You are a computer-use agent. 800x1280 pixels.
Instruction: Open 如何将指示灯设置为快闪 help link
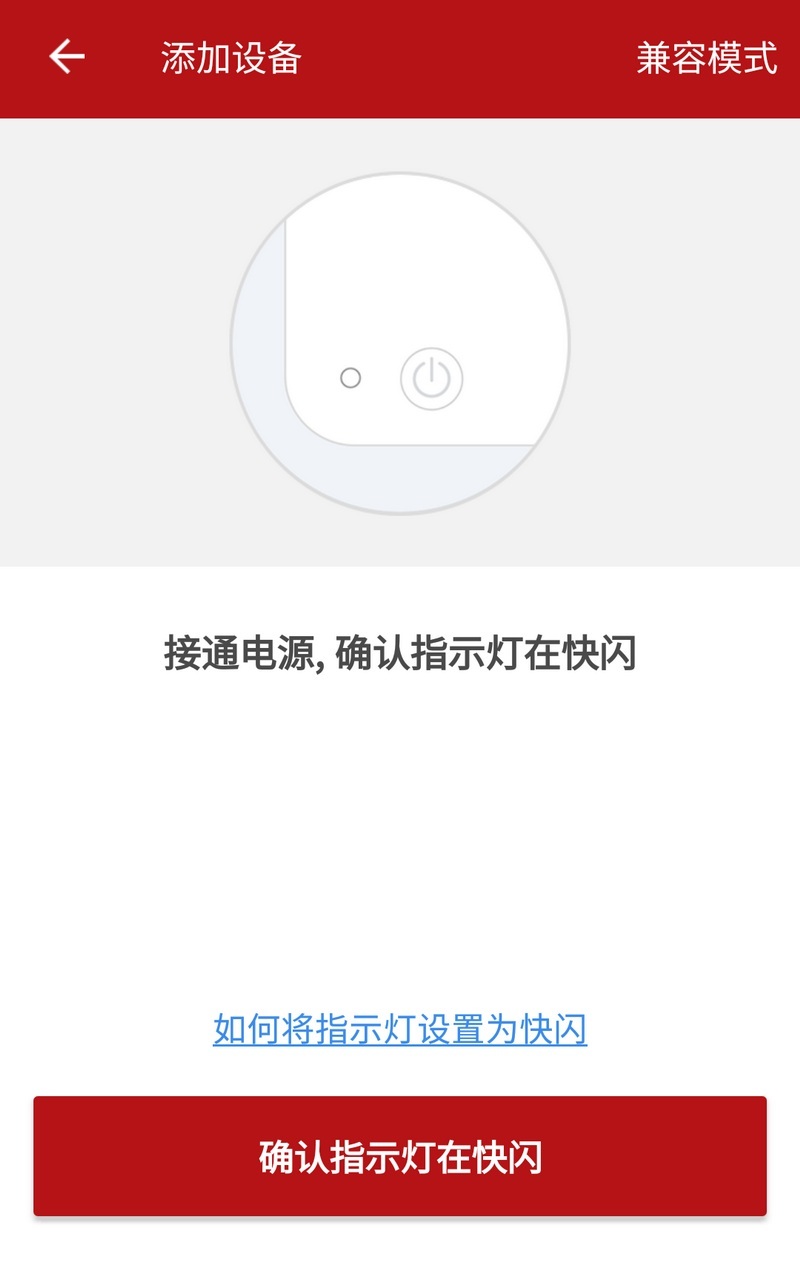(x=400, y=1028)
